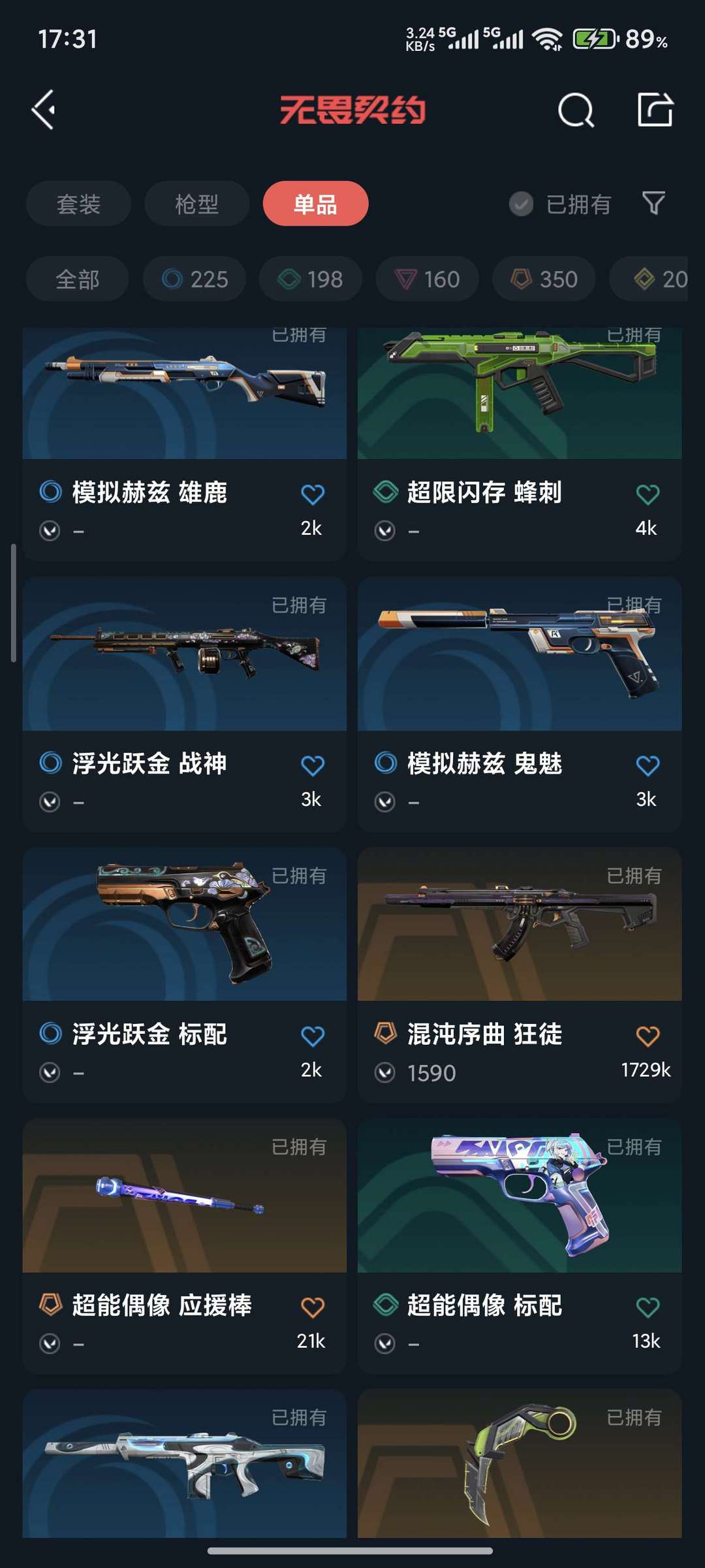
Task: Open the filter funnel icon
Action: pos(653,204)
